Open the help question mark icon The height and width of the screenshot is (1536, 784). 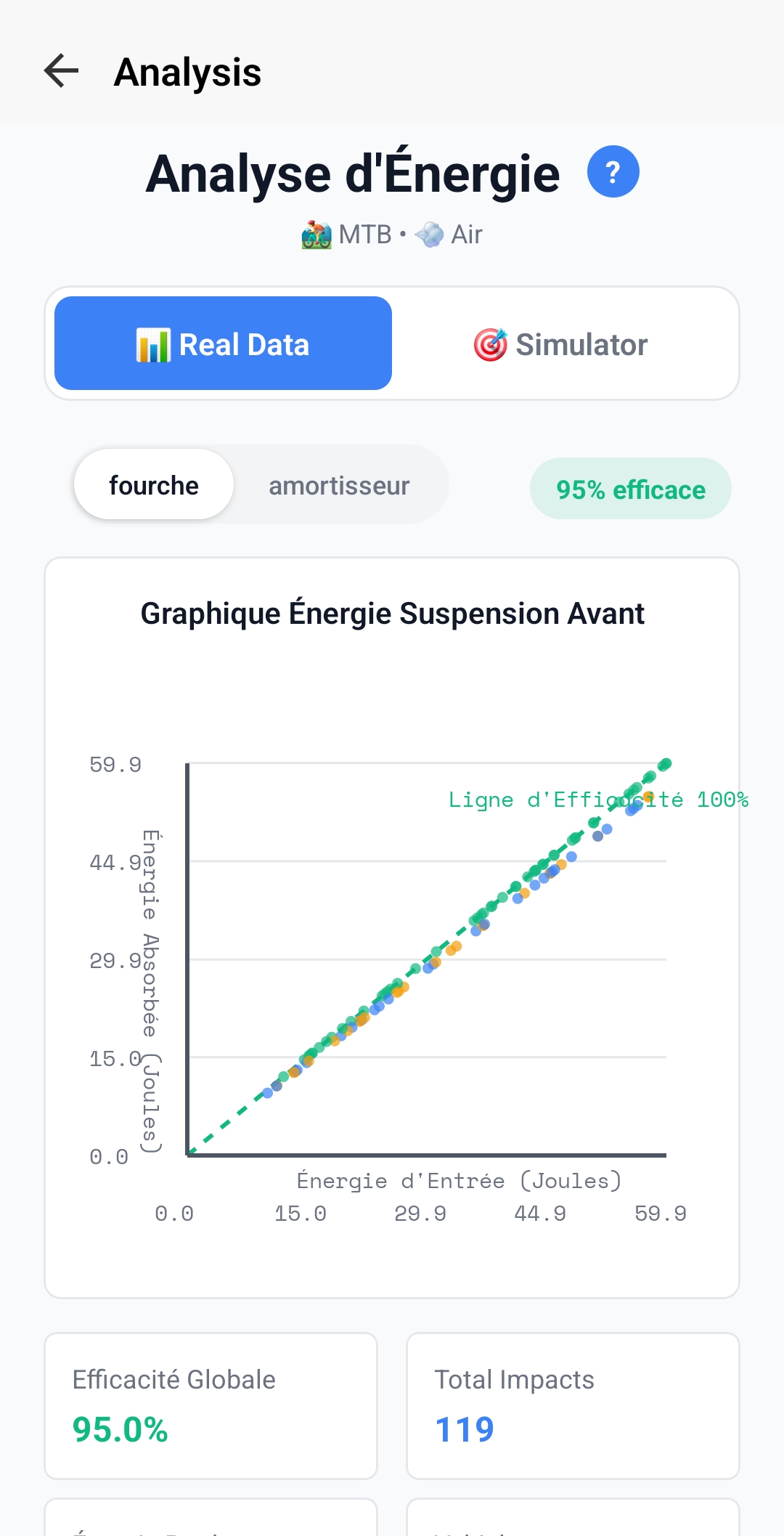613,172
